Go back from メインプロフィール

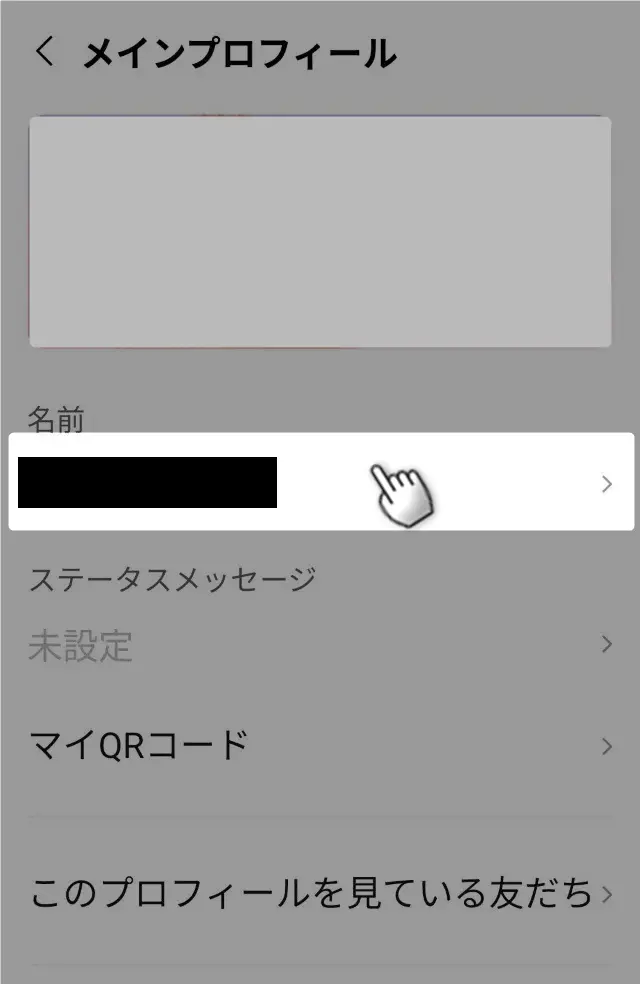pyautogui.click(x=44, y=52)
